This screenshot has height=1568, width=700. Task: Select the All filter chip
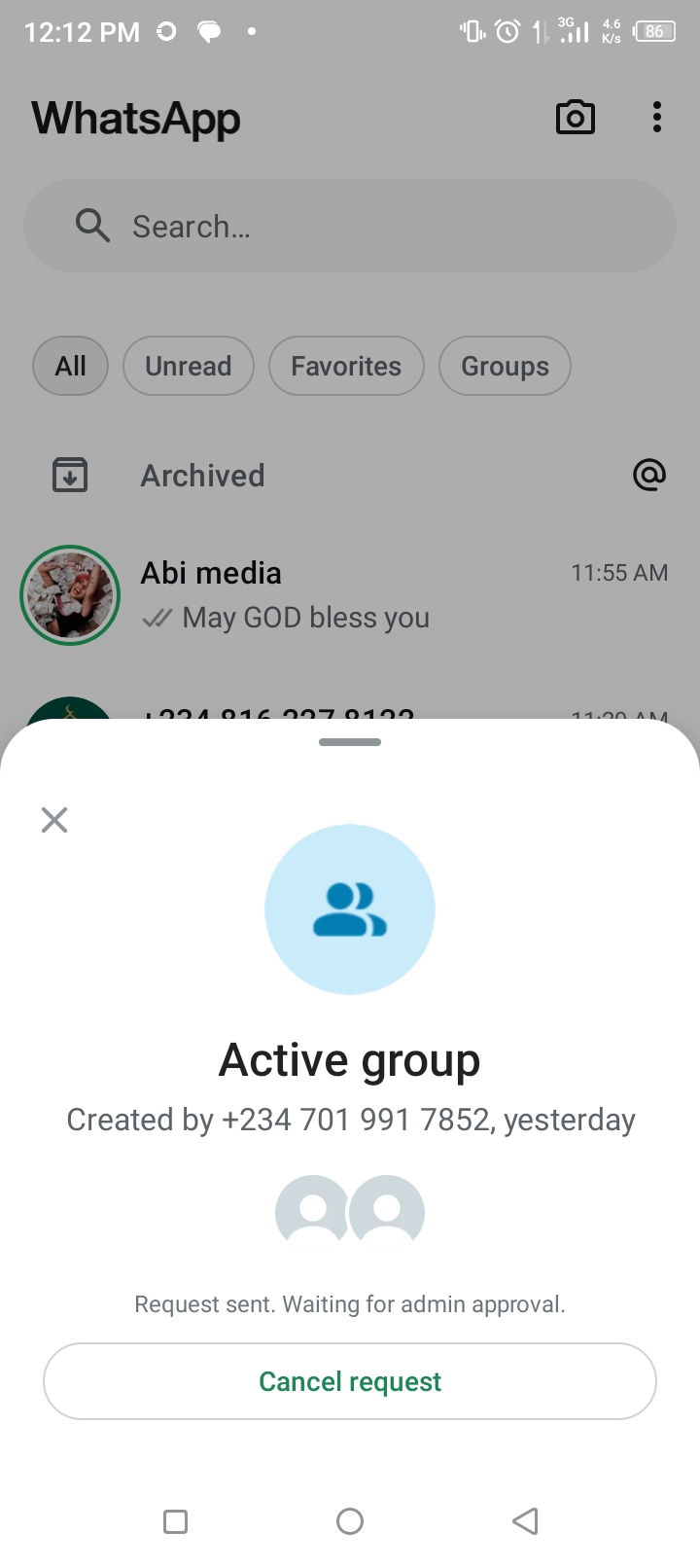tap(70, 366)
